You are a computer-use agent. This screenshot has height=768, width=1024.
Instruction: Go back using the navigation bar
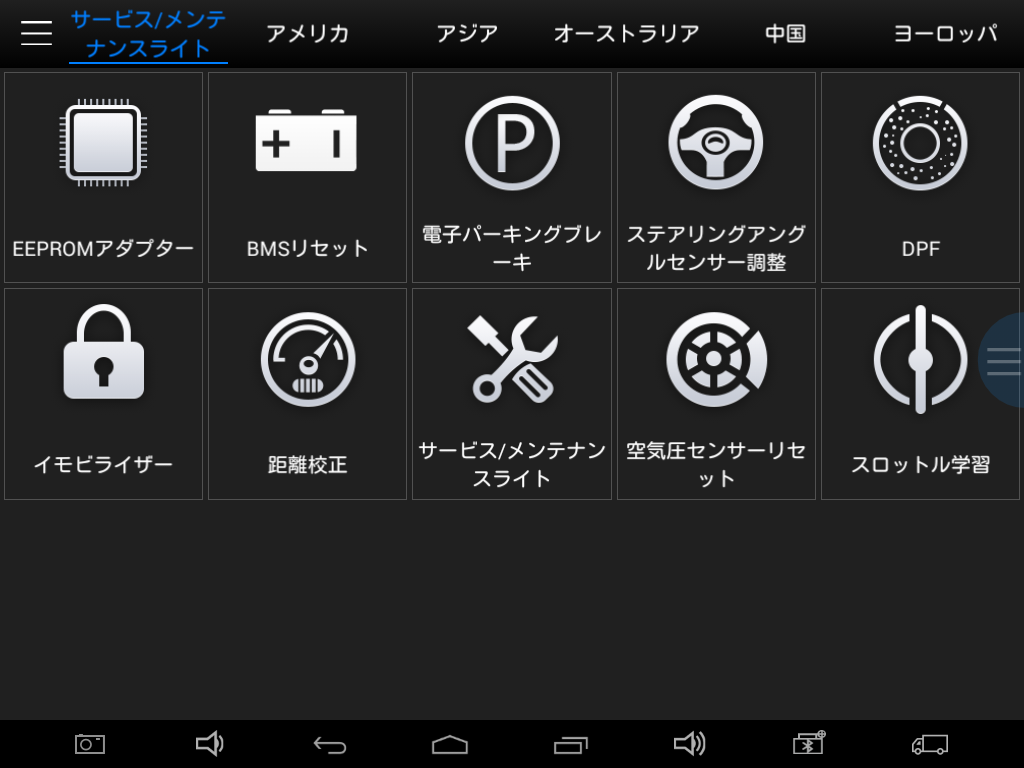(x=330, y=744)
